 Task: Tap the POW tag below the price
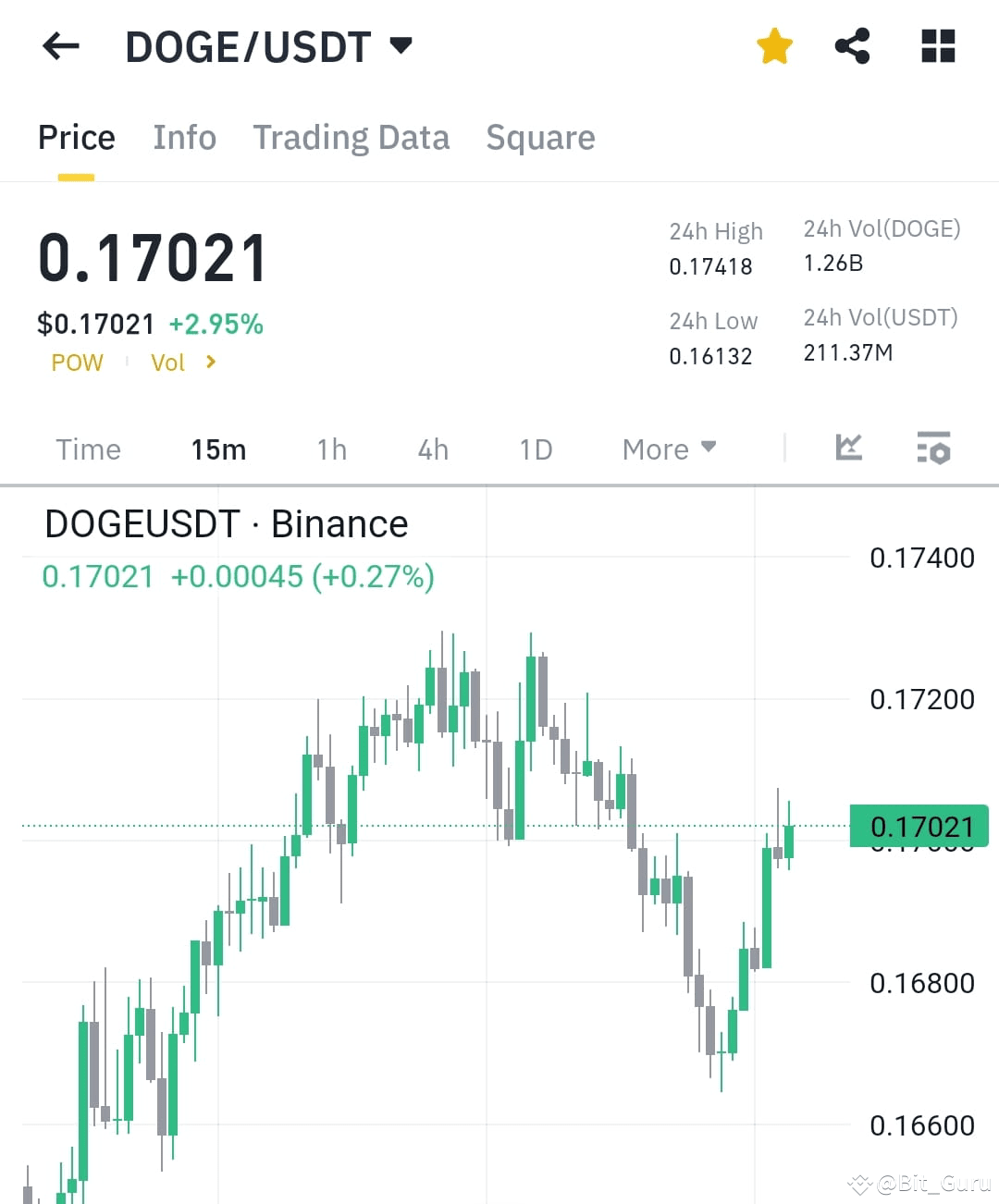click(x=77, y=362)
